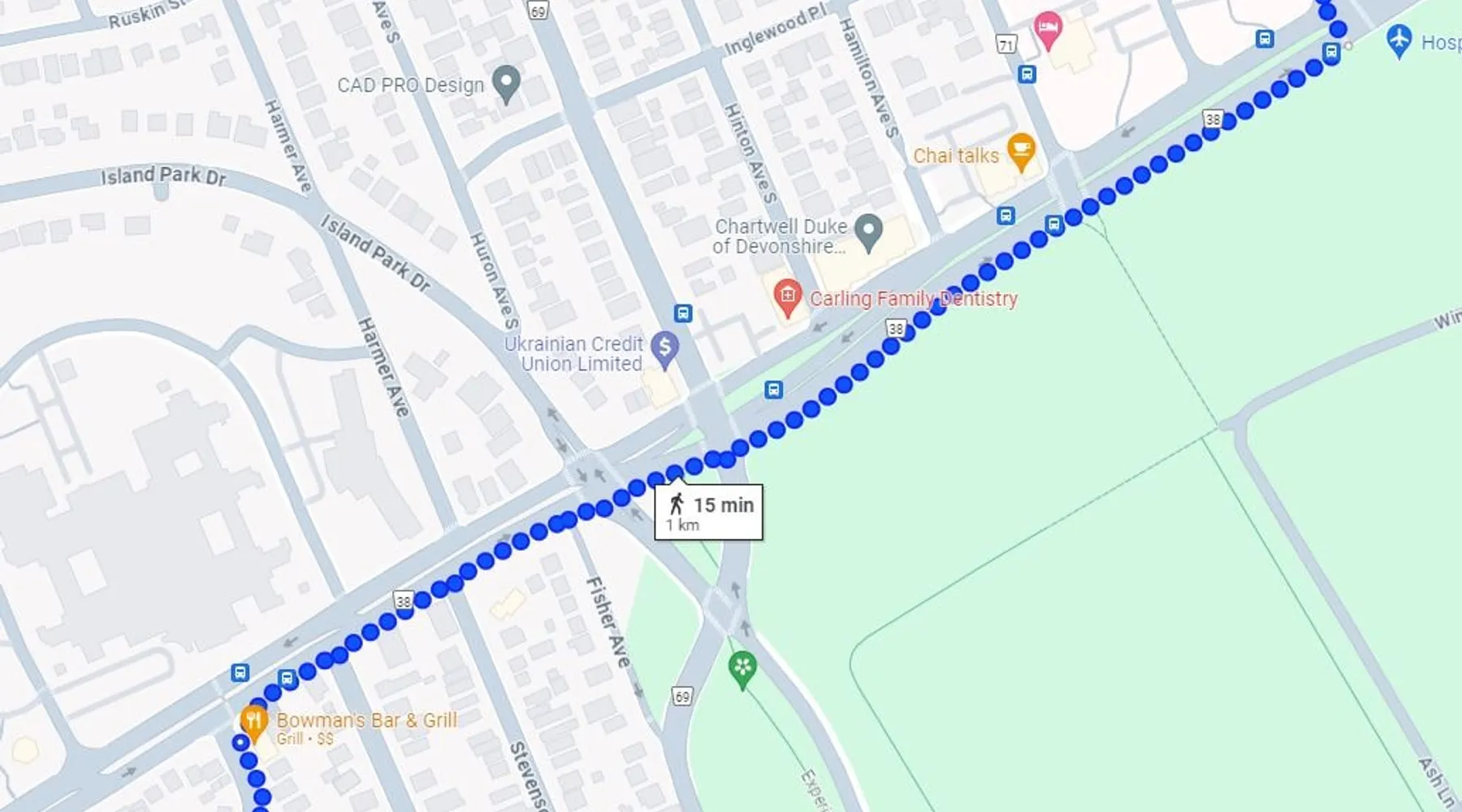Viewport: 1462px width, 812px height.
Task: Tap the 15 min walking route label
Action: point(709,512)
